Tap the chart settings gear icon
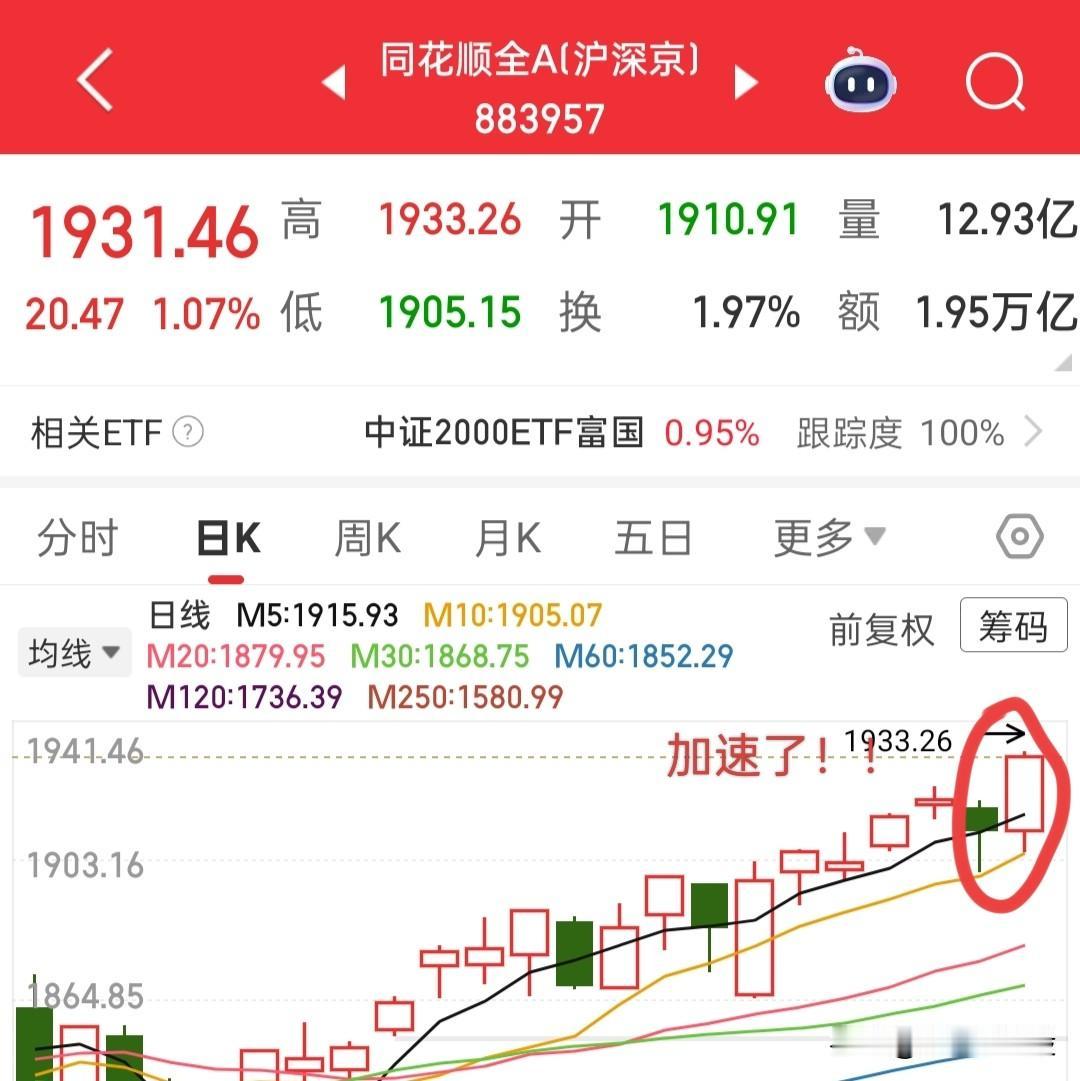The height and width of the screenshot is (1081, 1080). tap(1019, 536)
